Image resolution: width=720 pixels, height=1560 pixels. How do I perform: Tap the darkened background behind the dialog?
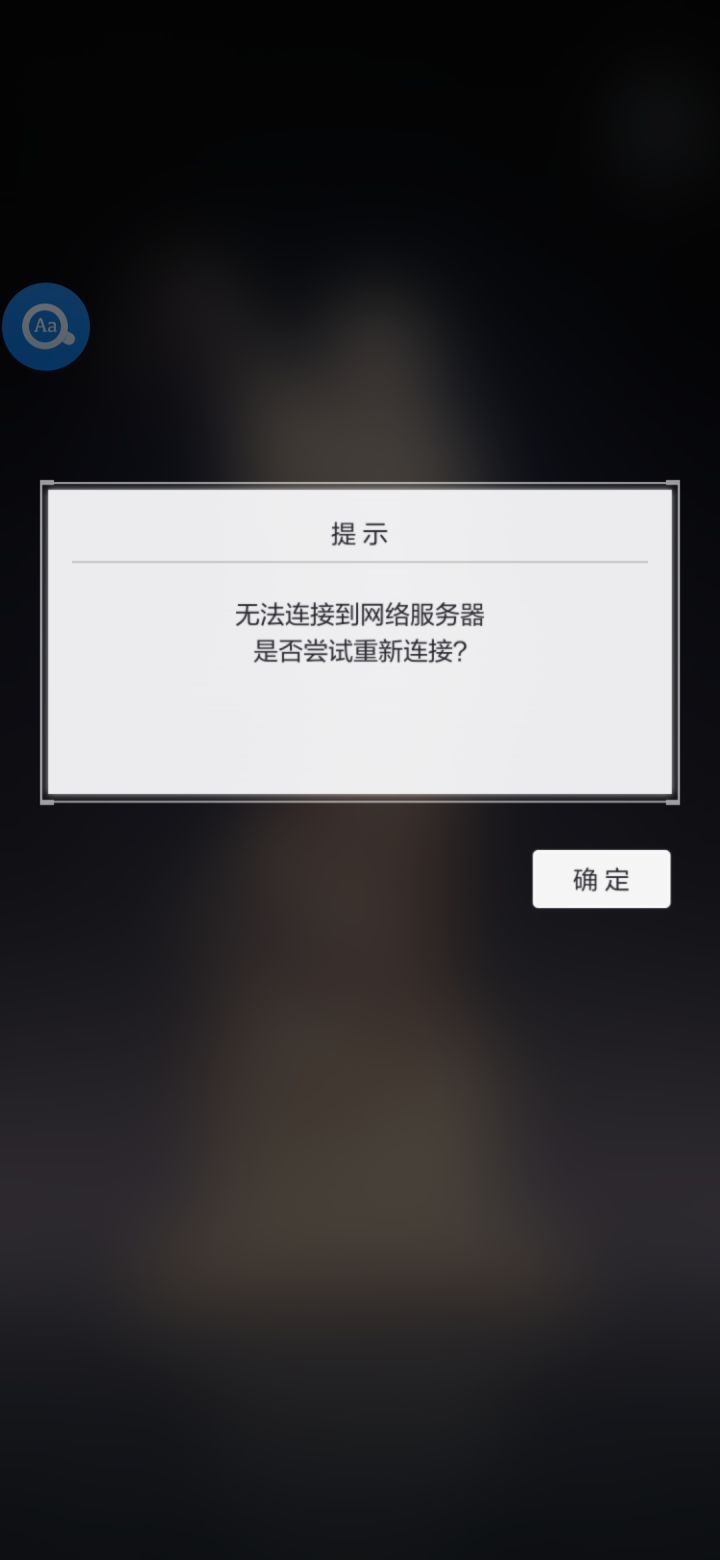pyautogui.click(x=360, y=1200)
